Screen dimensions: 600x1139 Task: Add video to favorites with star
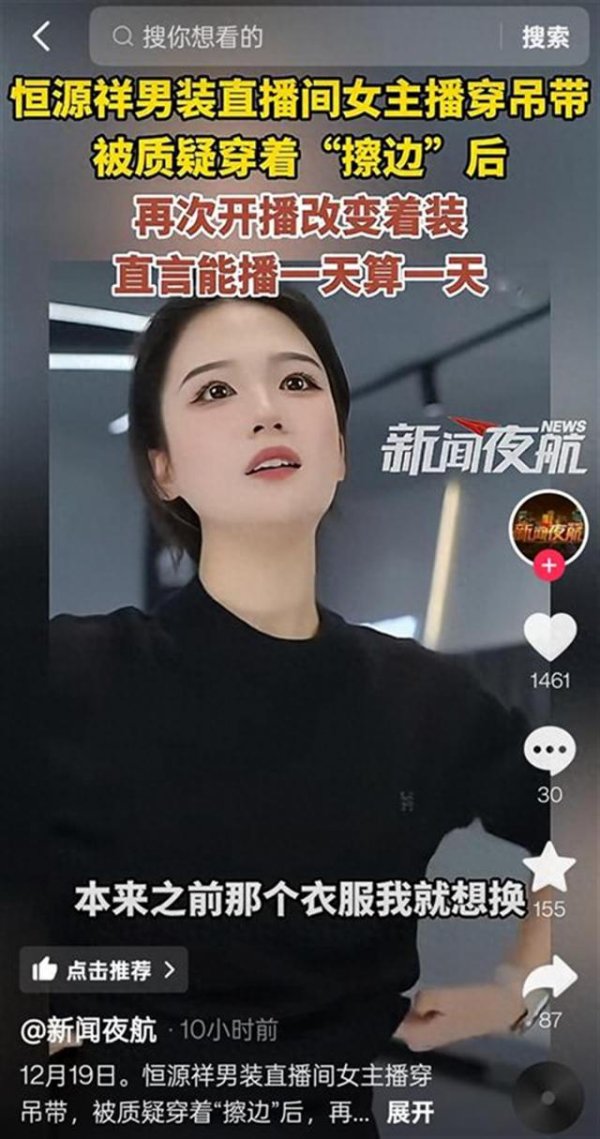click(x=550, y=867)
